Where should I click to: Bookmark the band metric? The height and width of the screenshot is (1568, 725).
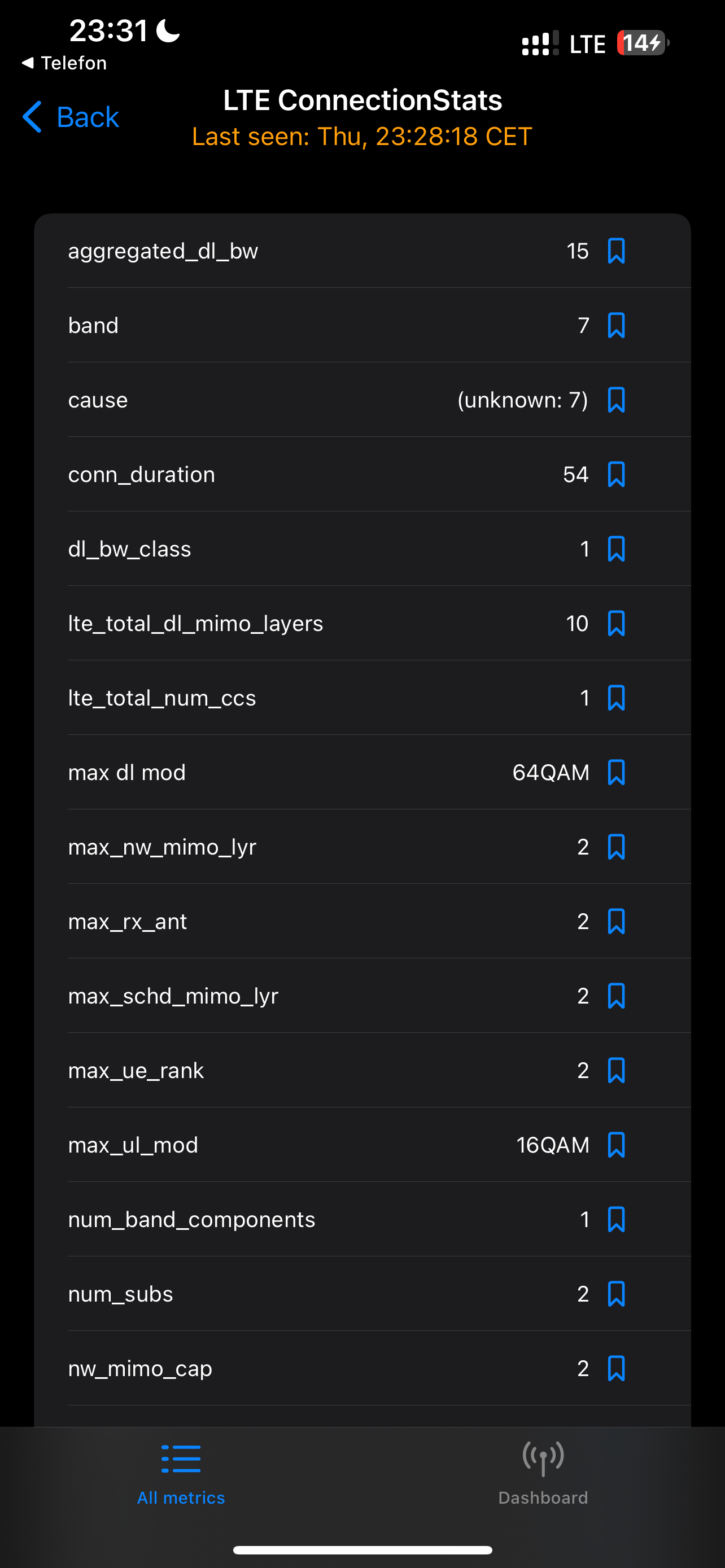[x=616, y=325]
